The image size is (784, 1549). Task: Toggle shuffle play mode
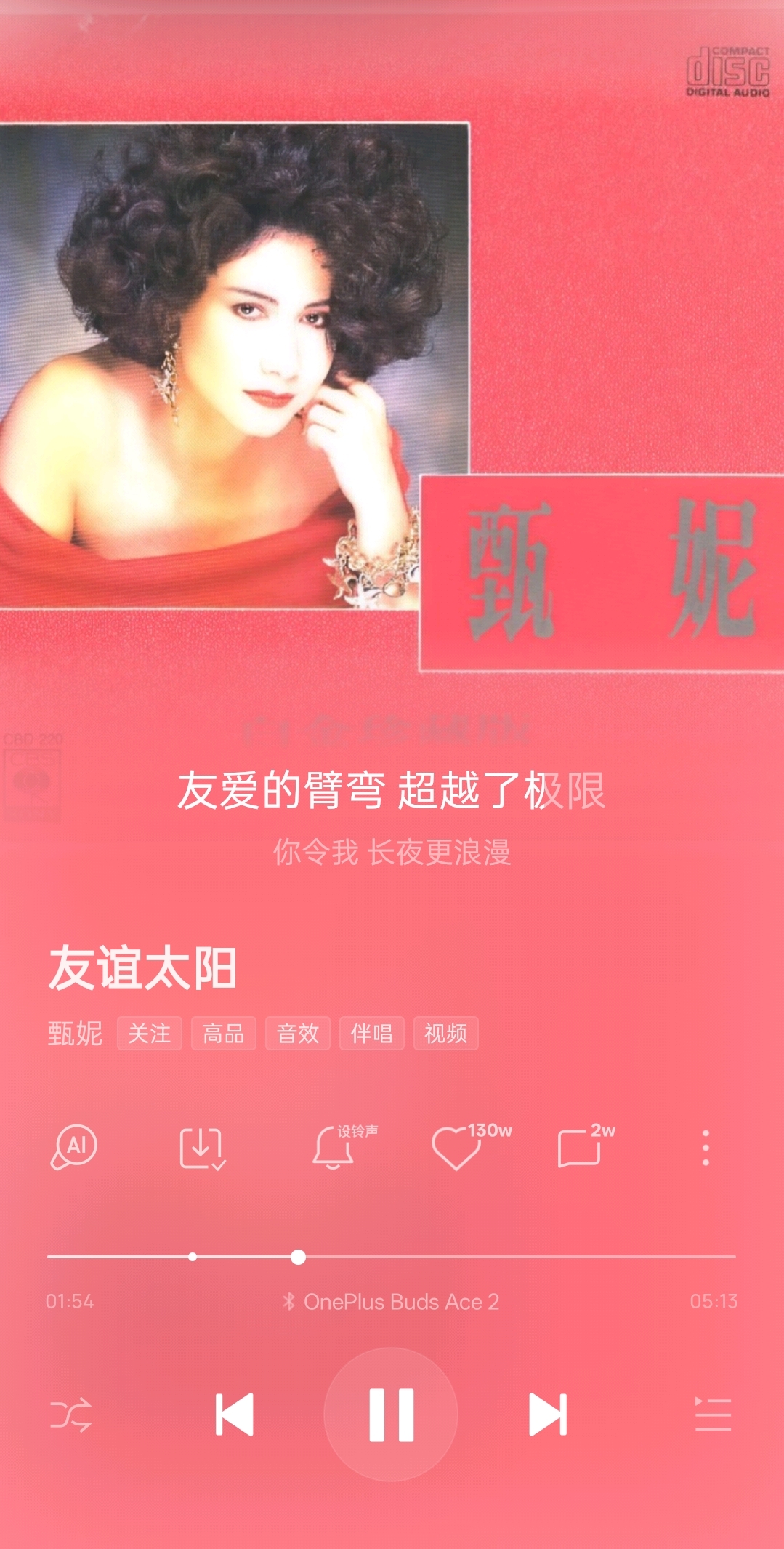[x=71, y=1415]
